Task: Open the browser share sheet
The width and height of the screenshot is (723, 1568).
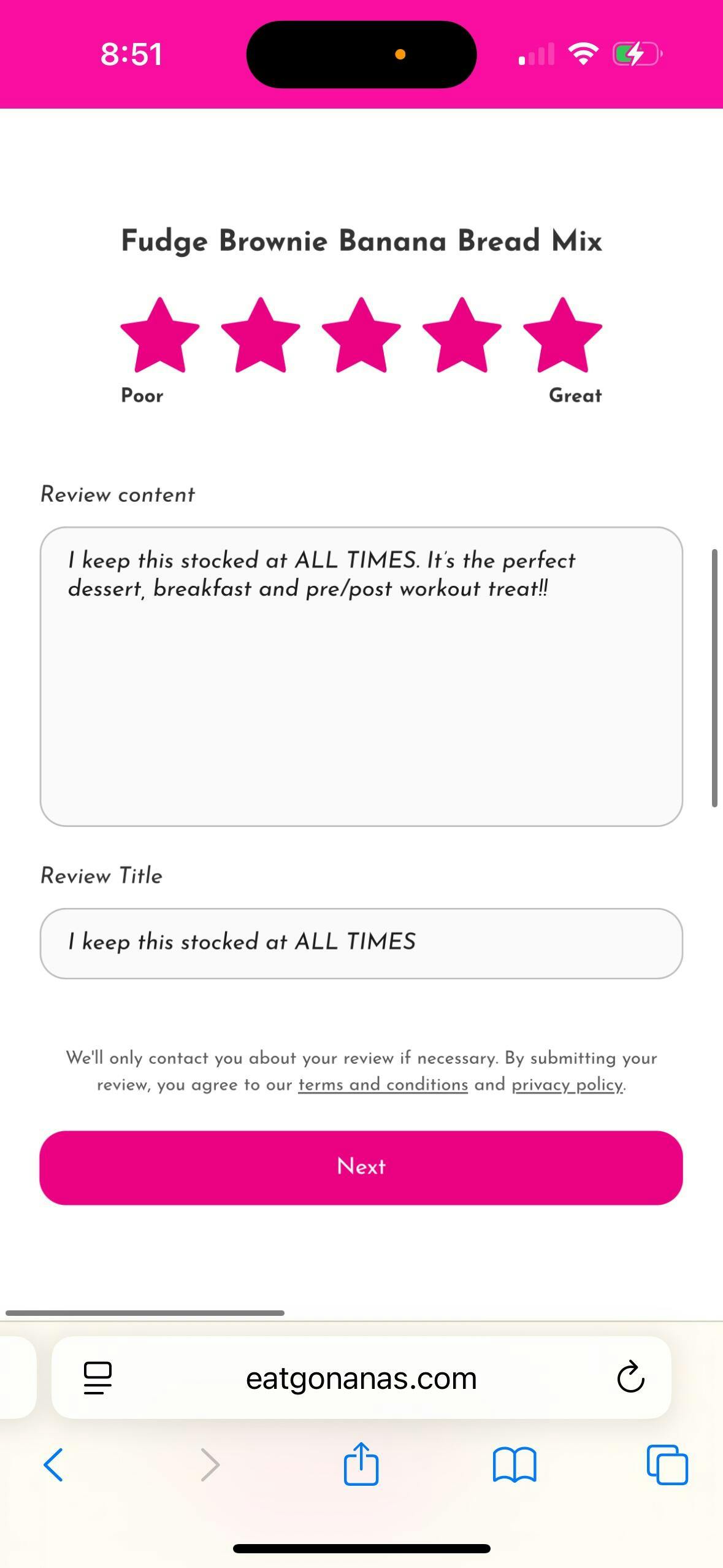Action: 361,1463
